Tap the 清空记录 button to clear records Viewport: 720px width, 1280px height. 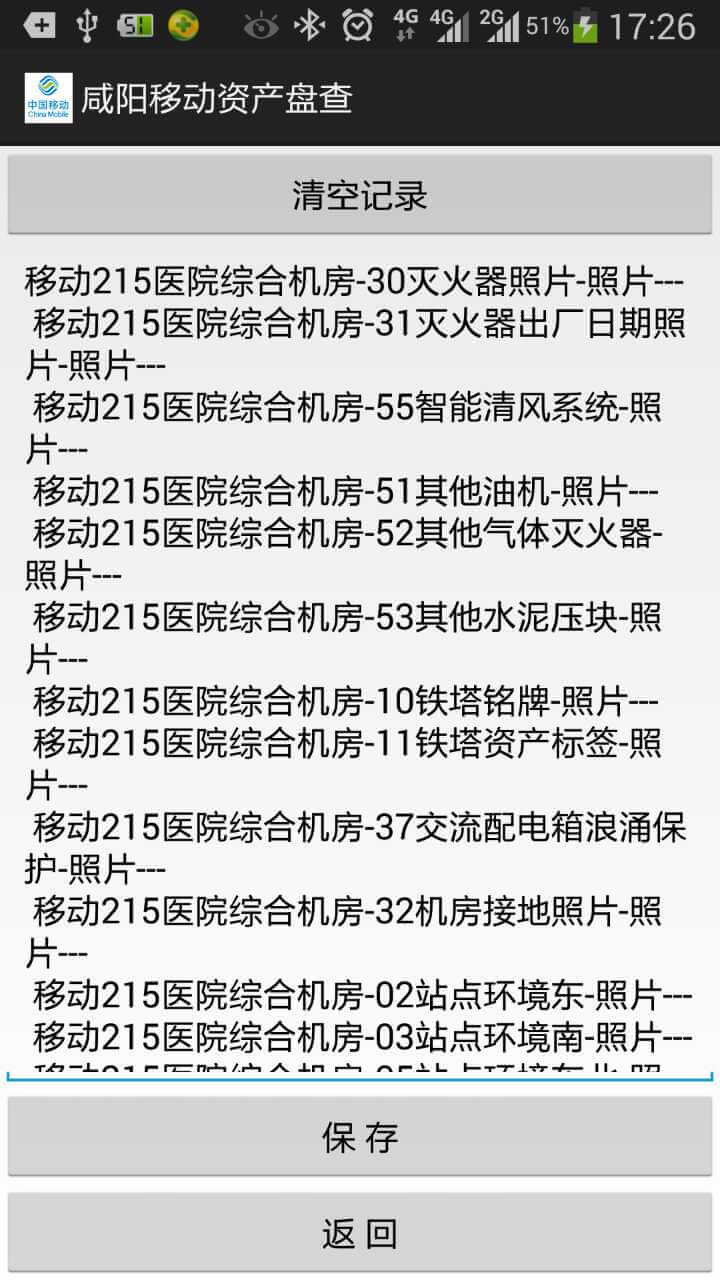(x=360, y=195)
